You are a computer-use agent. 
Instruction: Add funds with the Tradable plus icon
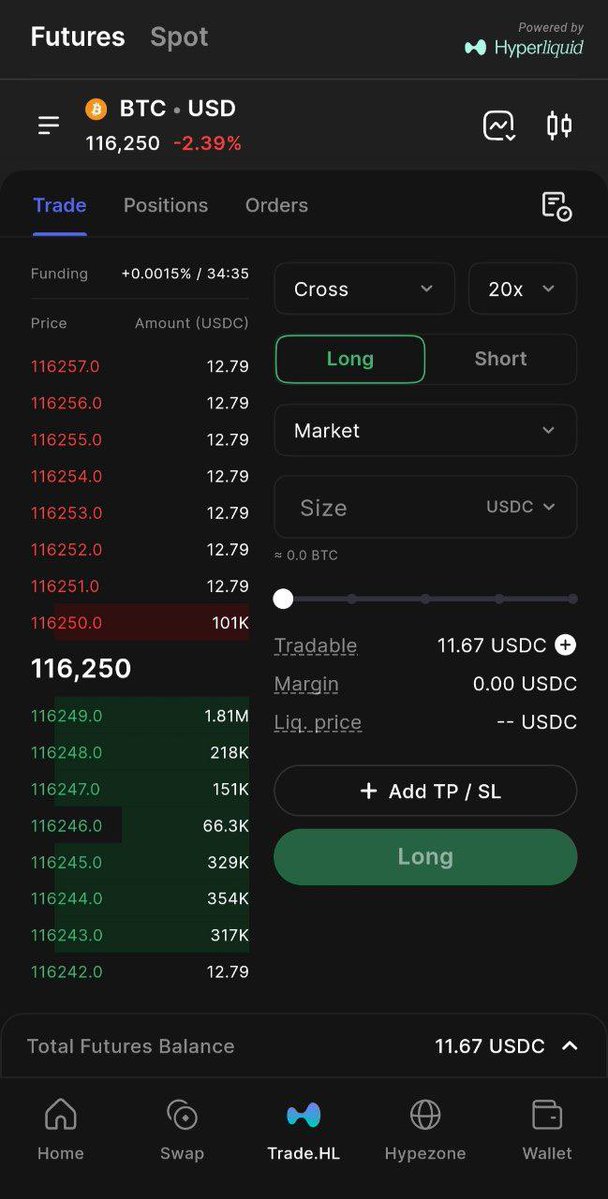pyautogui.click(x=565, y=645)
